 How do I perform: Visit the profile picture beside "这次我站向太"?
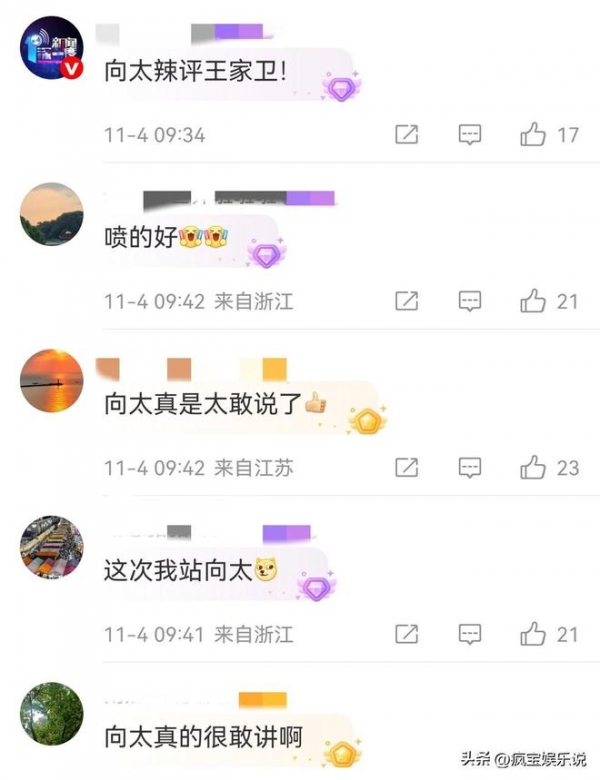[x=52, y=547]
